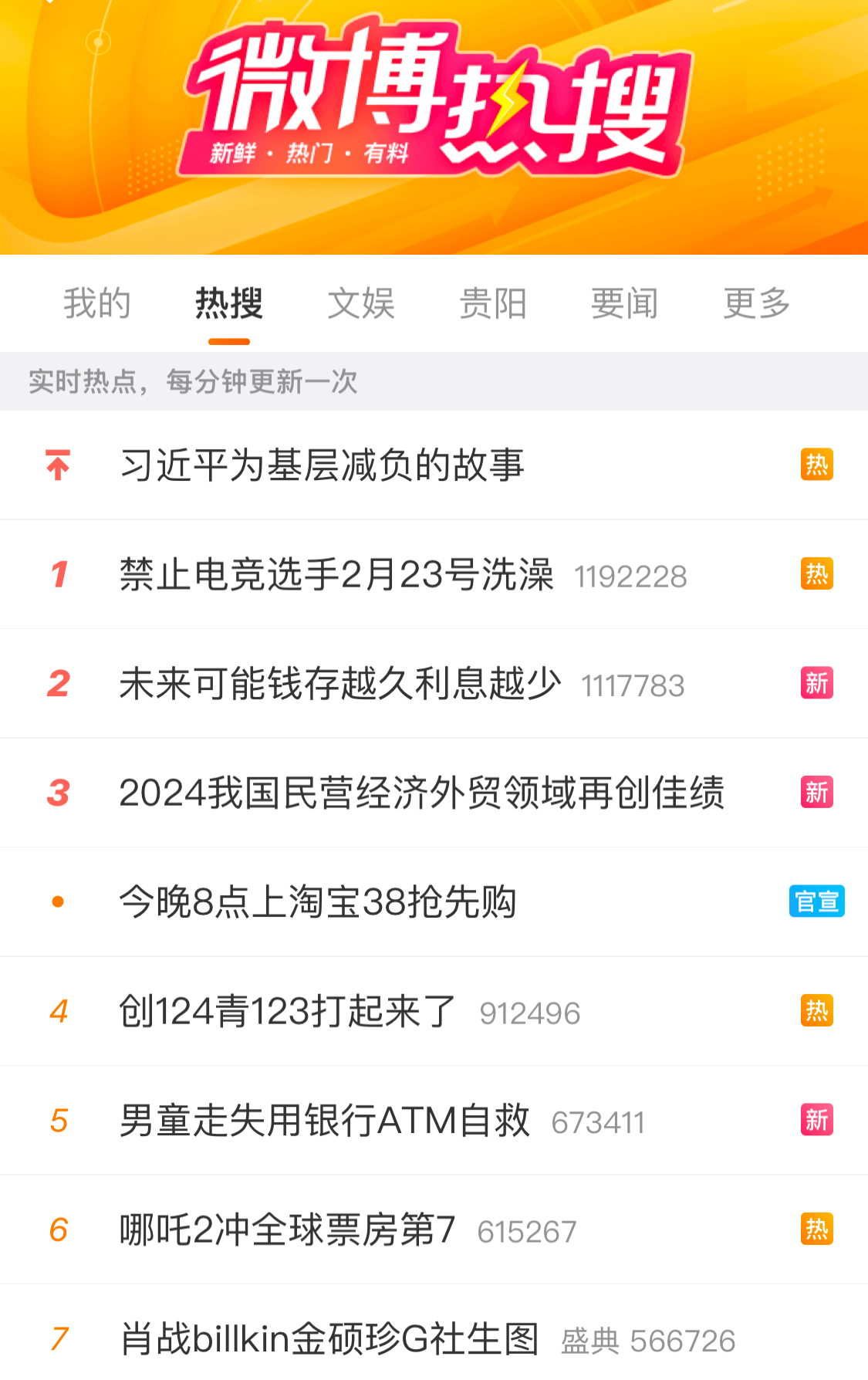Viewport: 868px width, 1380px height.
Task: Open pinned topic 习近平为基层减负的故事
Action: [323, 465]
